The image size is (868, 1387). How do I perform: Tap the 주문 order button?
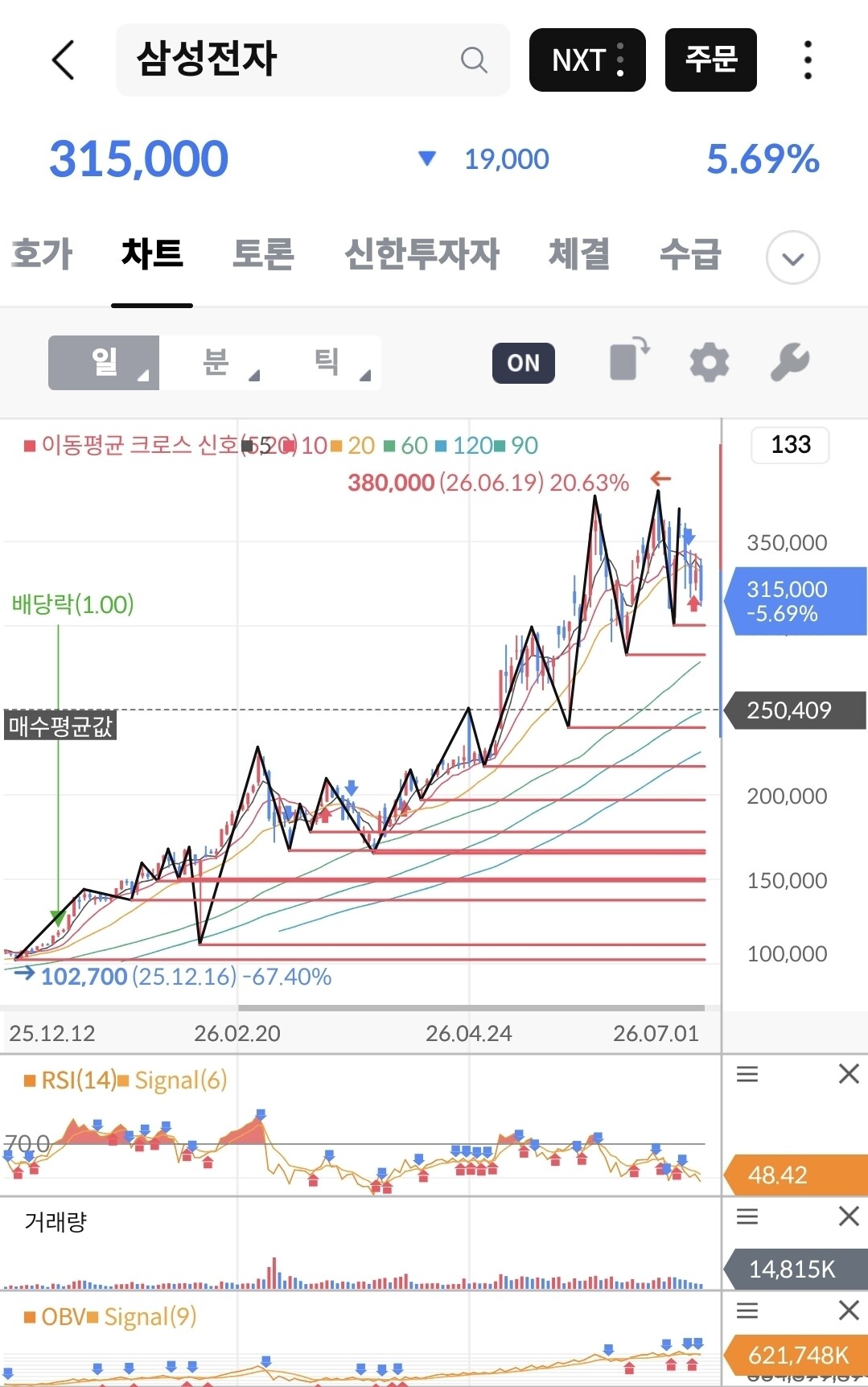(711, 60)
